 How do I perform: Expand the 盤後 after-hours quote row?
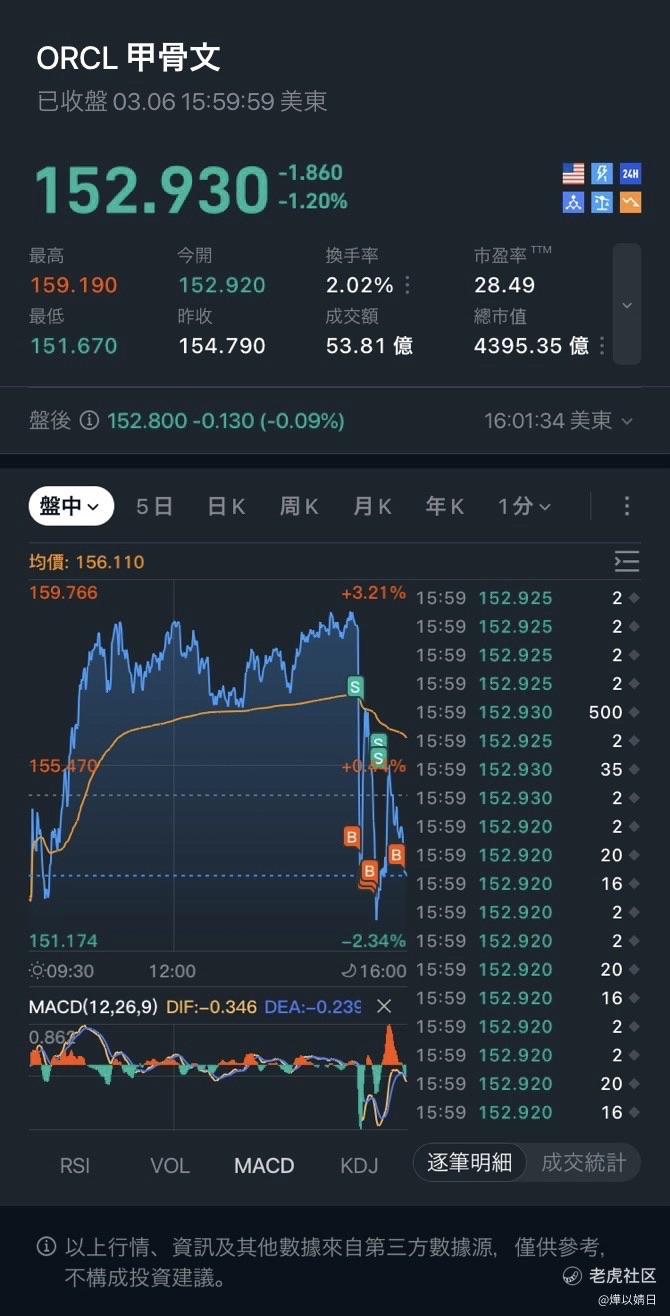pyautogui.click(x=627, y=421)
